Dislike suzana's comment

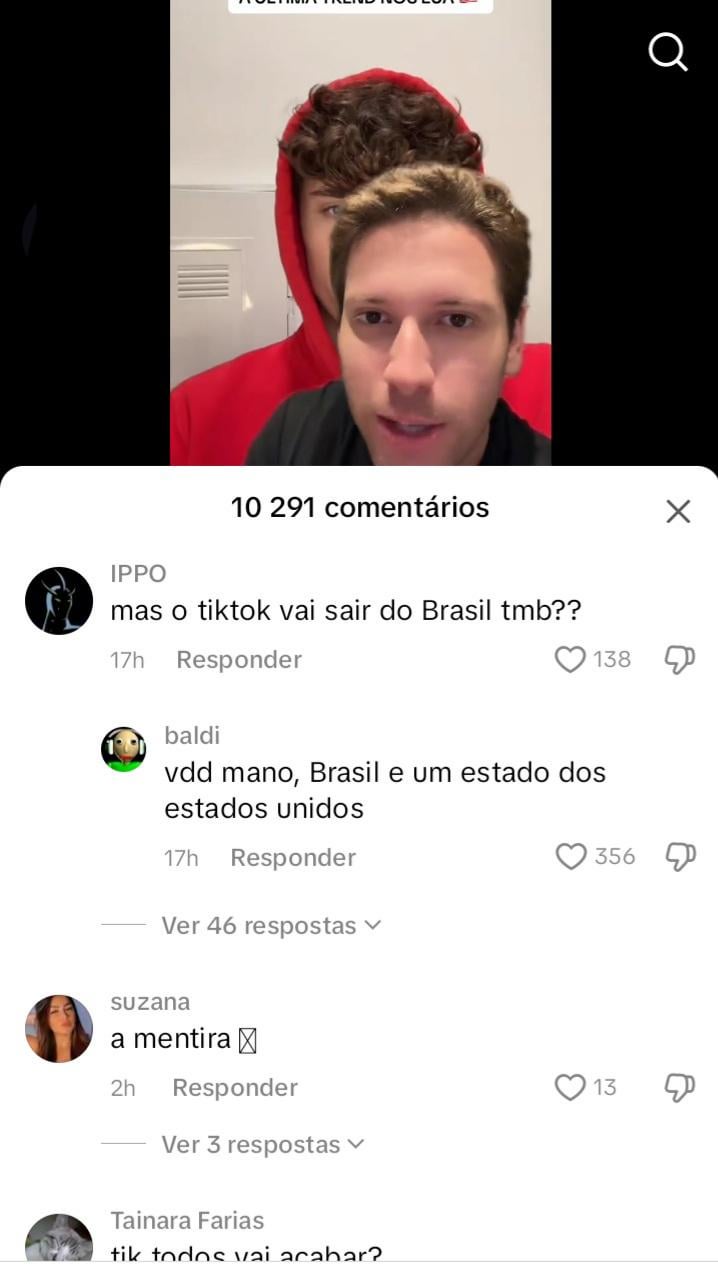680,1087
